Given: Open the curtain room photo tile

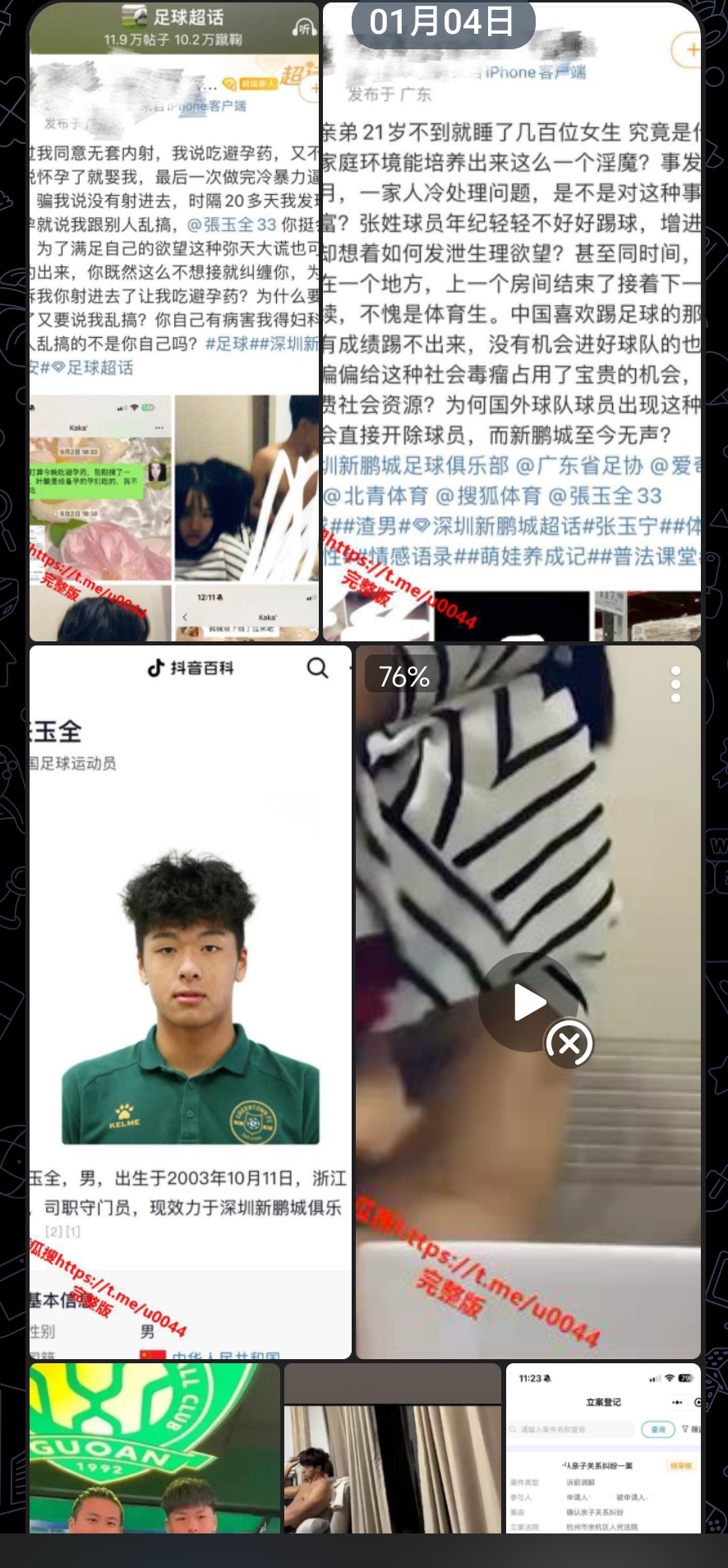Looking at the screenshot, I should (x=393, y=1448).
